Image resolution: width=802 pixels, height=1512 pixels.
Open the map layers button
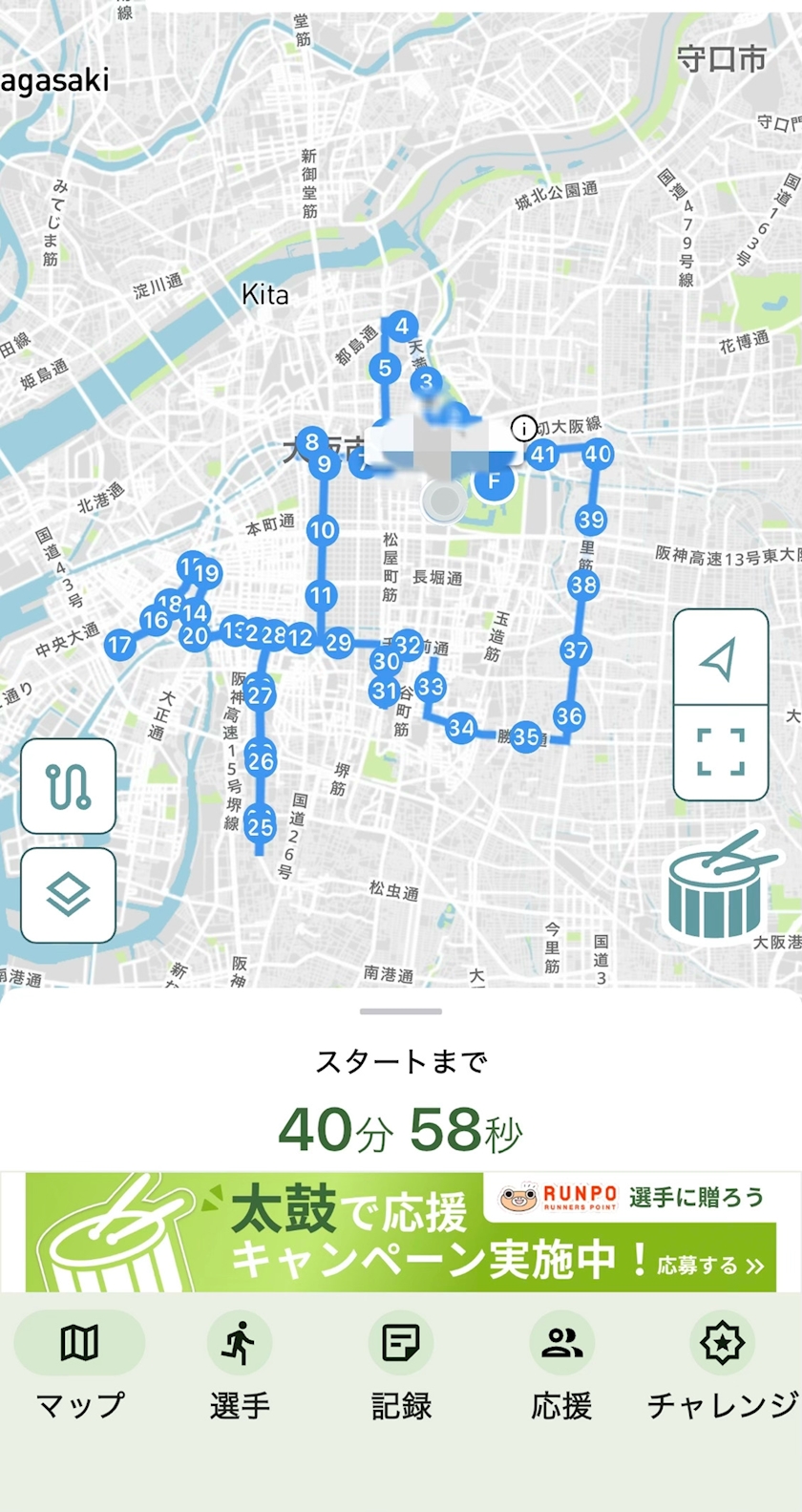pos(69,895)
